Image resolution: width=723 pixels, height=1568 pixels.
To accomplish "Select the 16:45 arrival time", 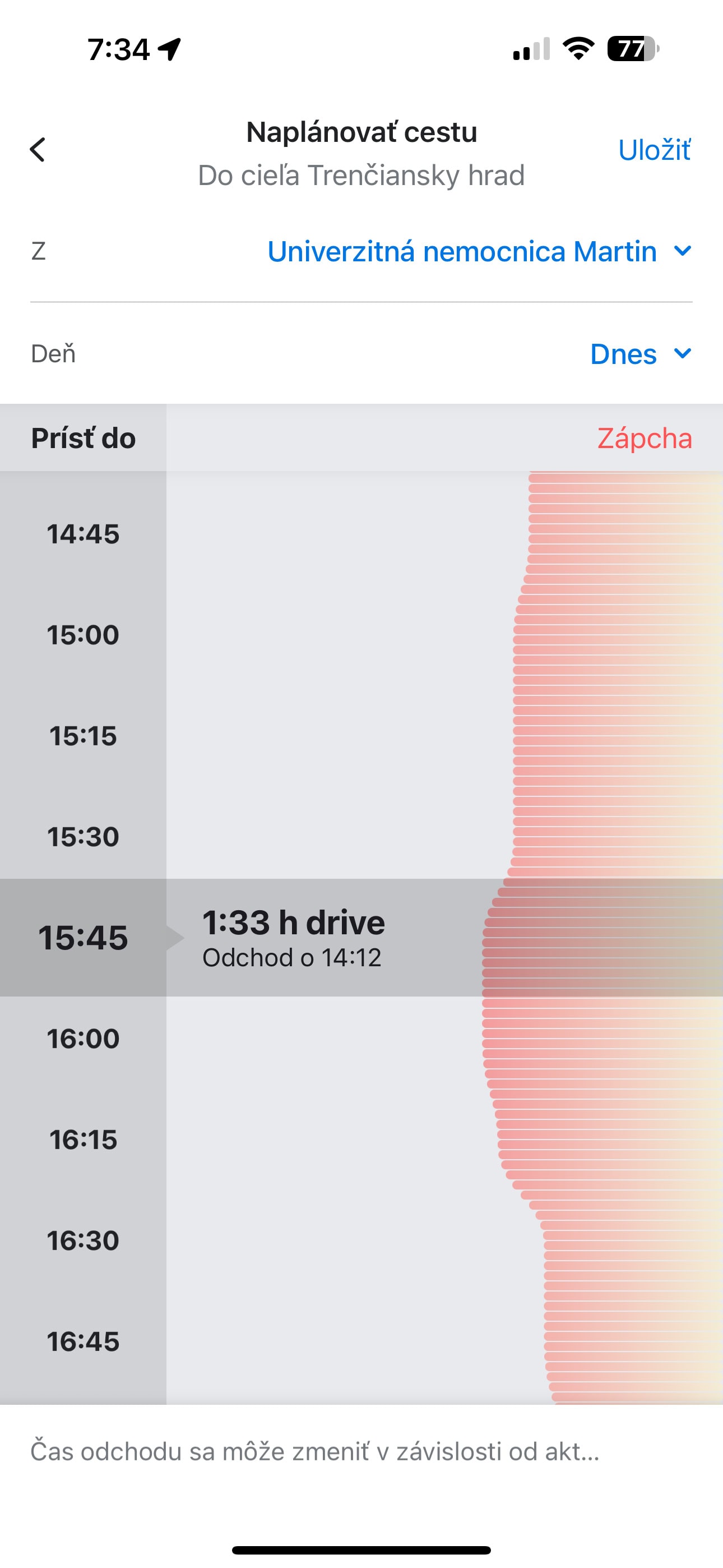I will tap(84, 1341).
